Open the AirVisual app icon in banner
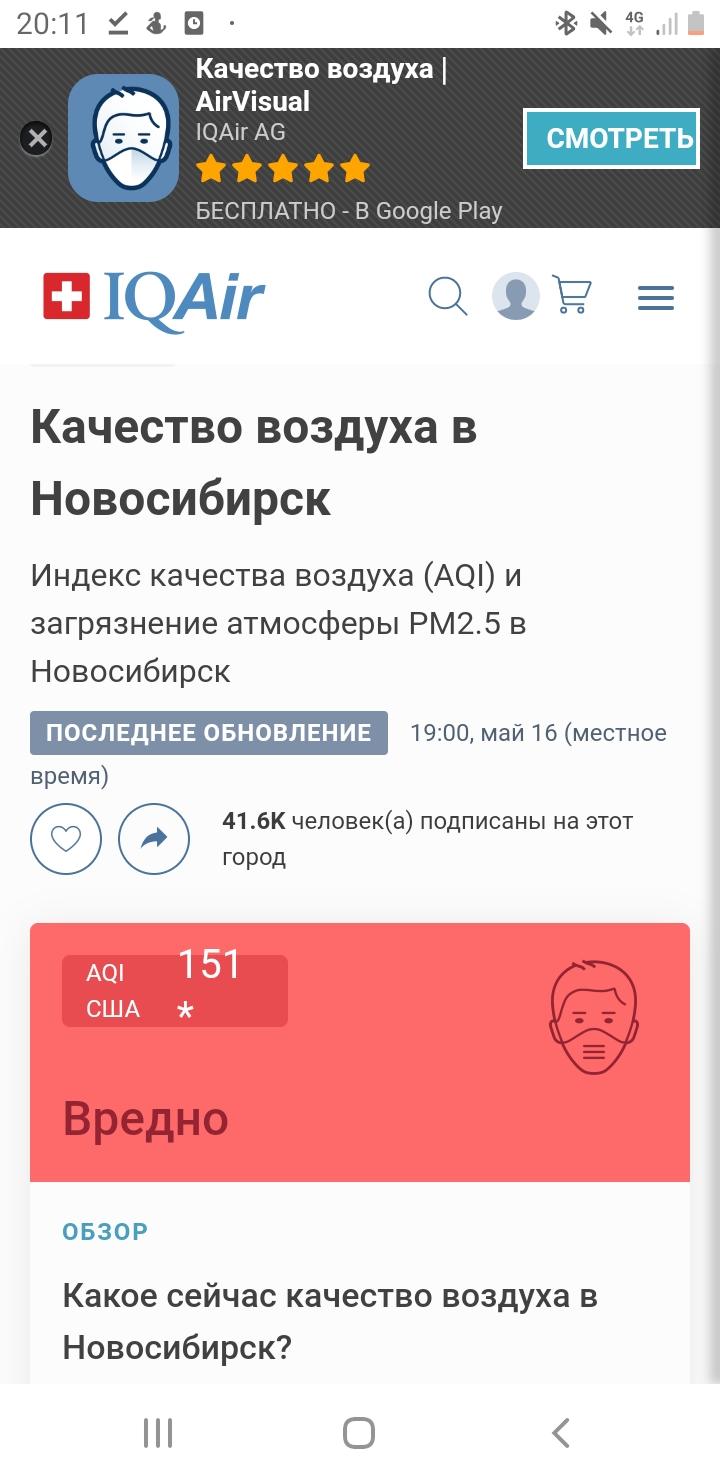This screenshot has height=1480, width=720. click(x=123, y=138)
